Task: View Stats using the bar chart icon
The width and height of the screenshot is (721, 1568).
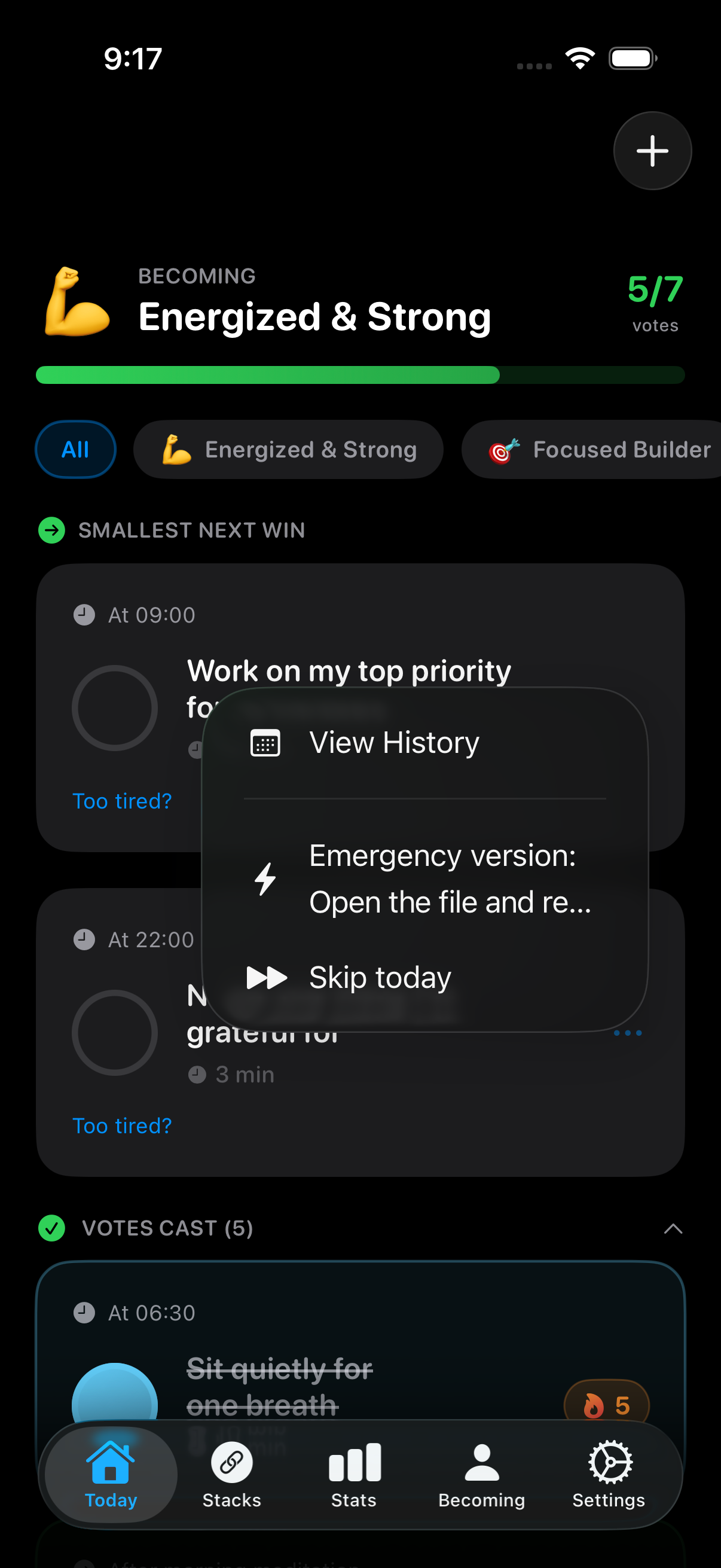Action: pyautogui.click(x=353, y=1460)
